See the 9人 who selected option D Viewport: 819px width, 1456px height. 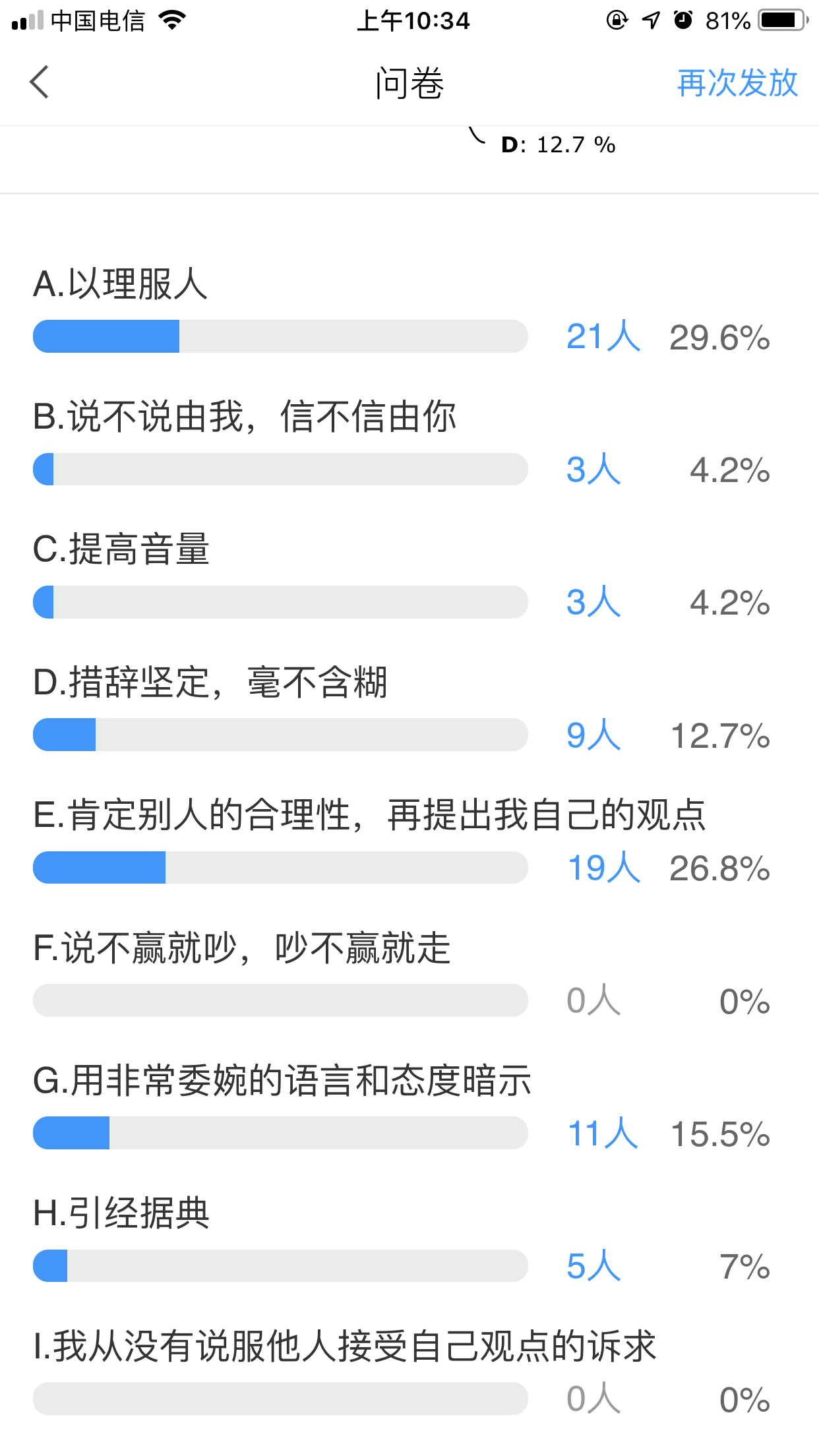593,735
